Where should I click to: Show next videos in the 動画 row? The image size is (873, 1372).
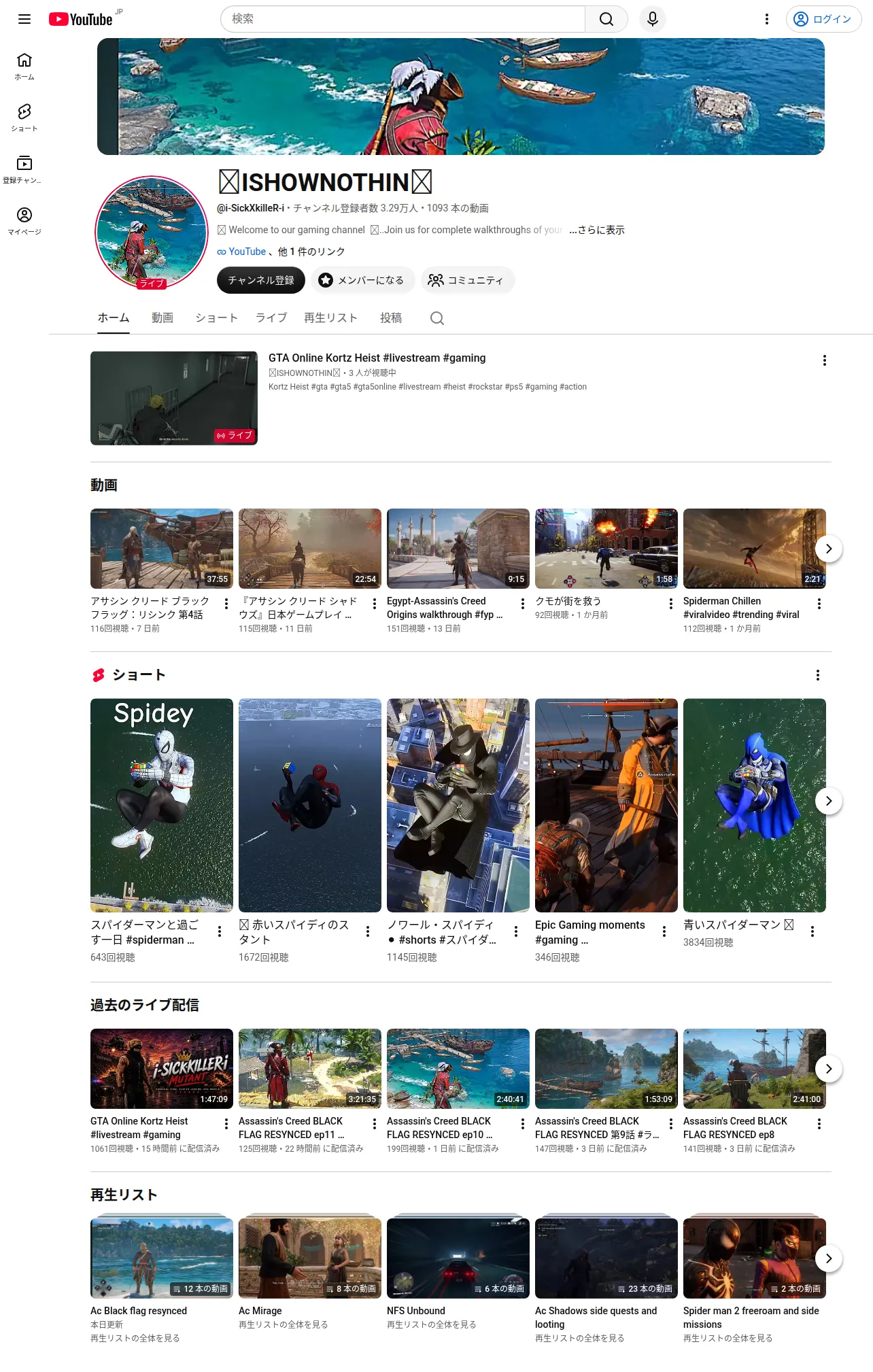point(829,549)
